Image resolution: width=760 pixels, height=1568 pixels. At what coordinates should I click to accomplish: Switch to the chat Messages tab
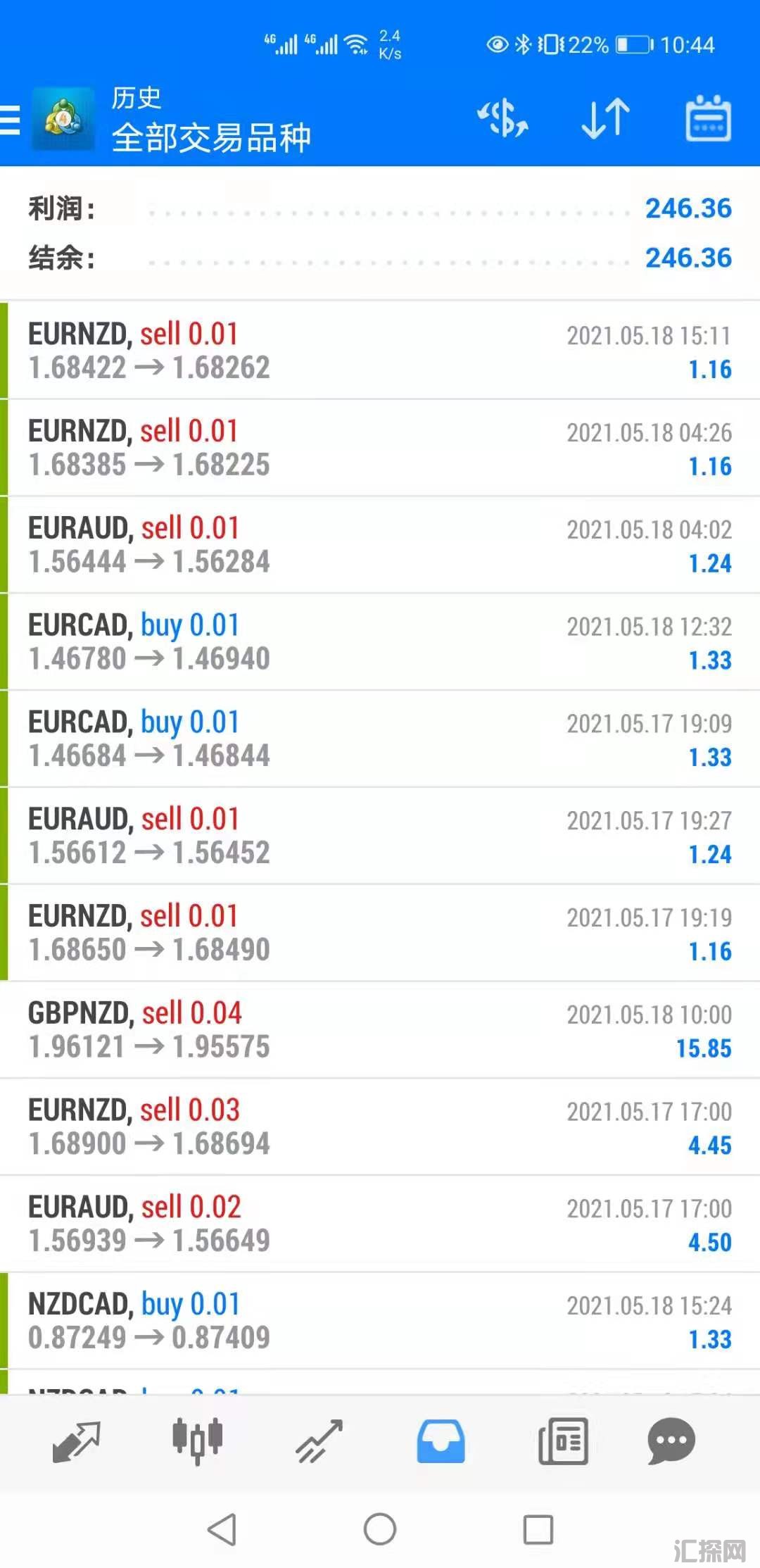click(671, 1441)
